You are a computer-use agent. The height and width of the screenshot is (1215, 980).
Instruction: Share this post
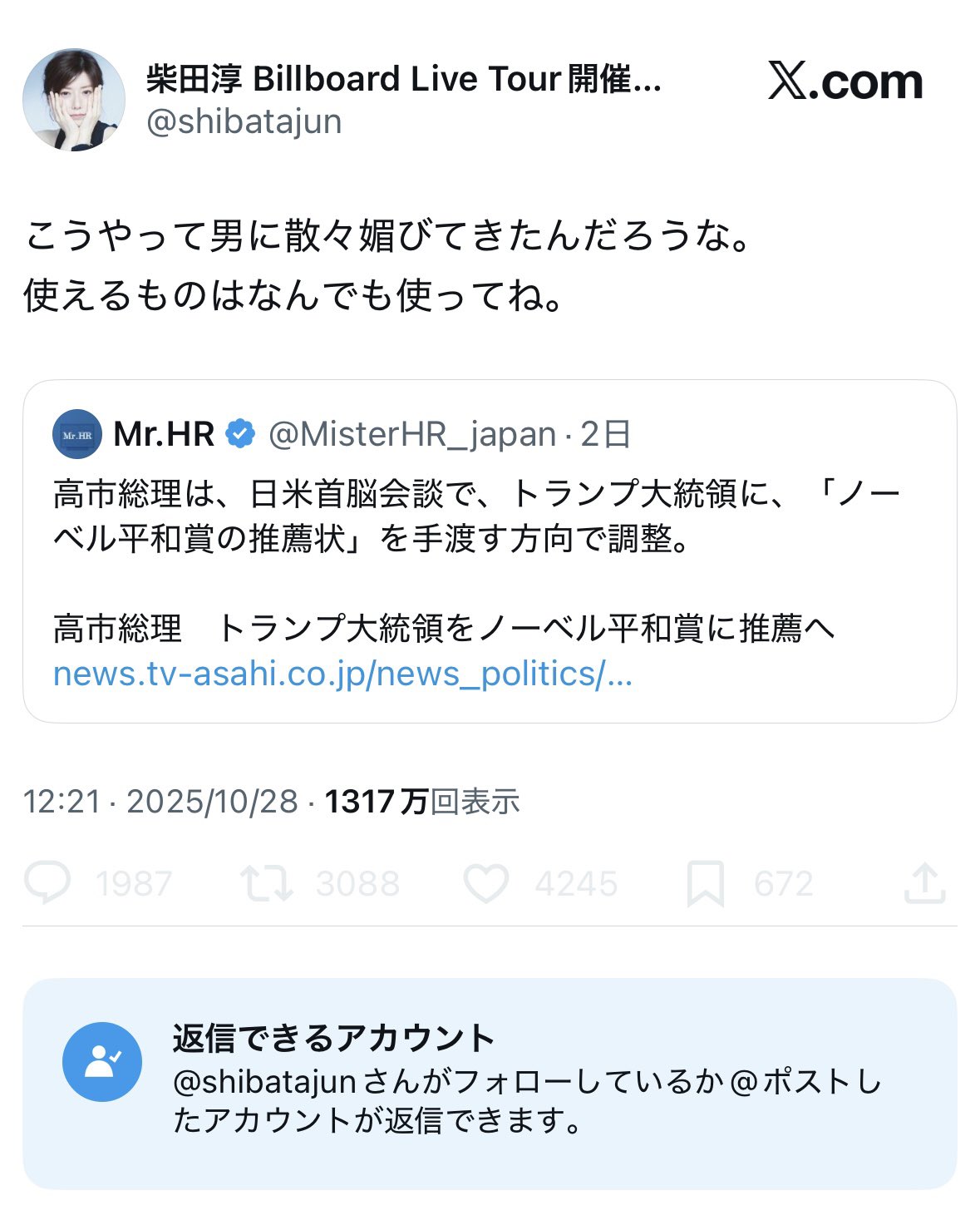[x=925, y=883]
